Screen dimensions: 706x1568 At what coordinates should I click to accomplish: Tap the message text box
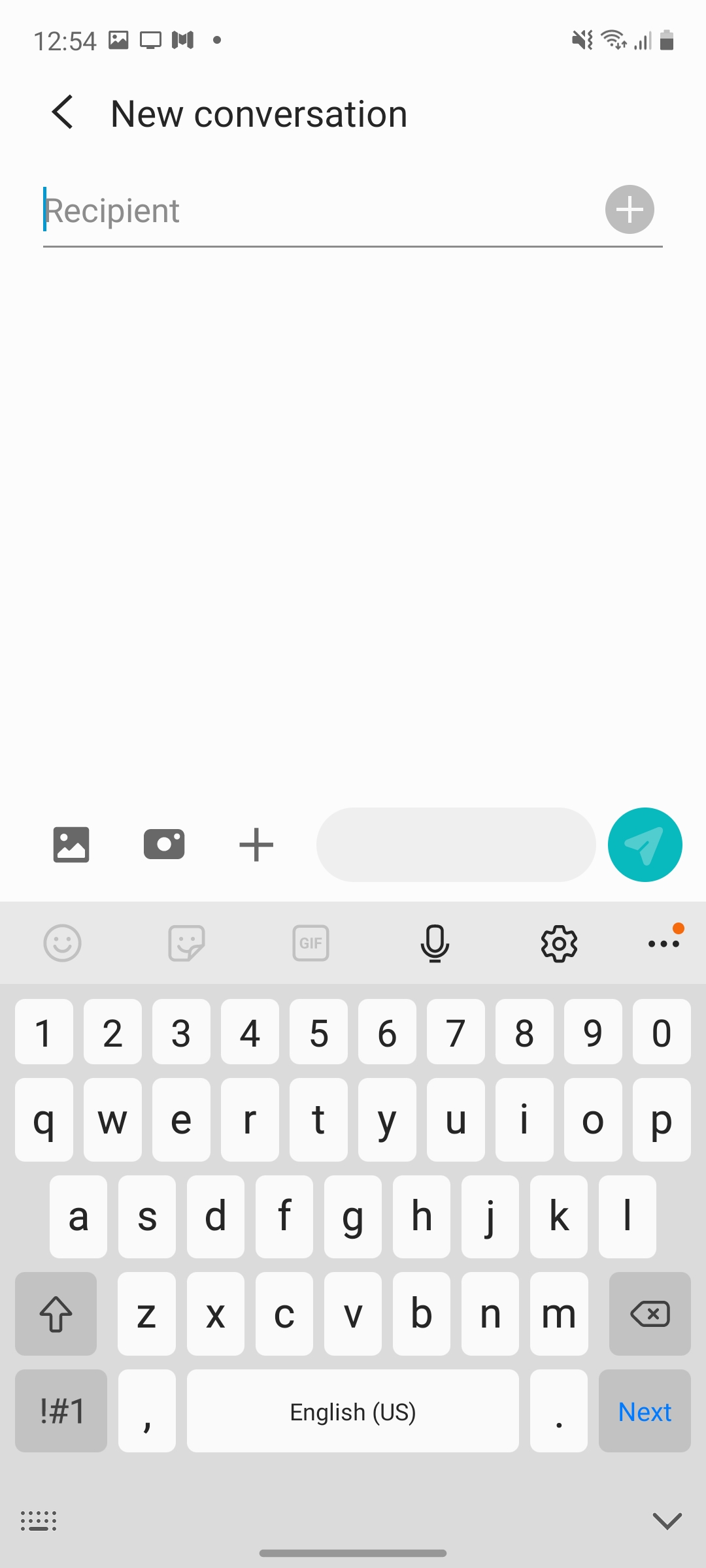tap(456, 845)
